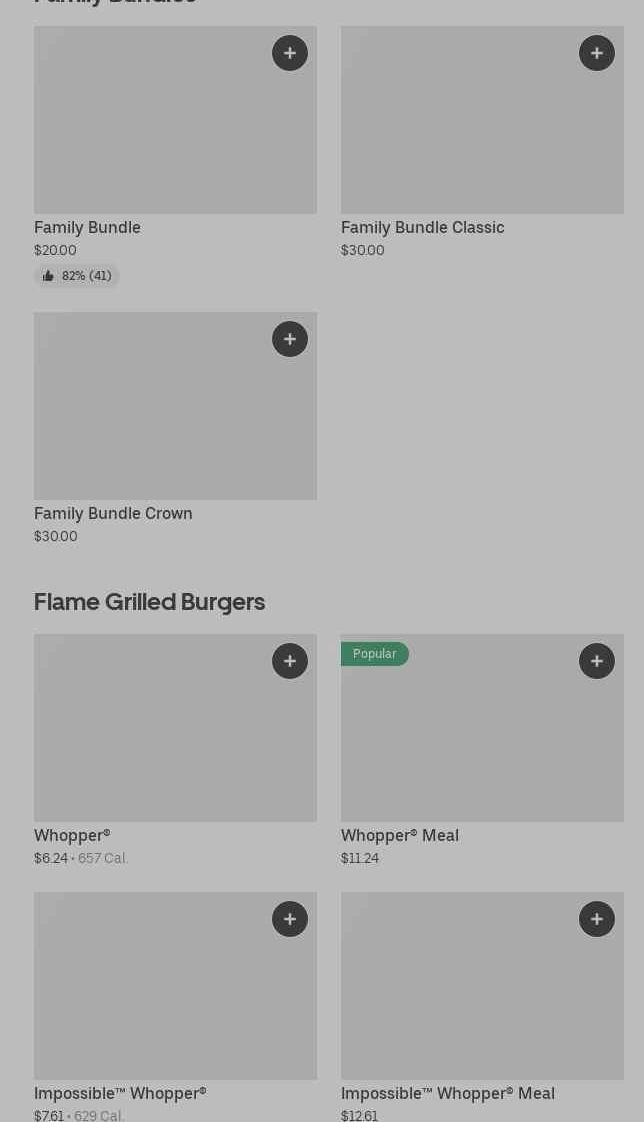The image size is (644, 1122).
Task: Add Whopper Meal to cart
Action: pyautogui.click(x=597, y=661)
